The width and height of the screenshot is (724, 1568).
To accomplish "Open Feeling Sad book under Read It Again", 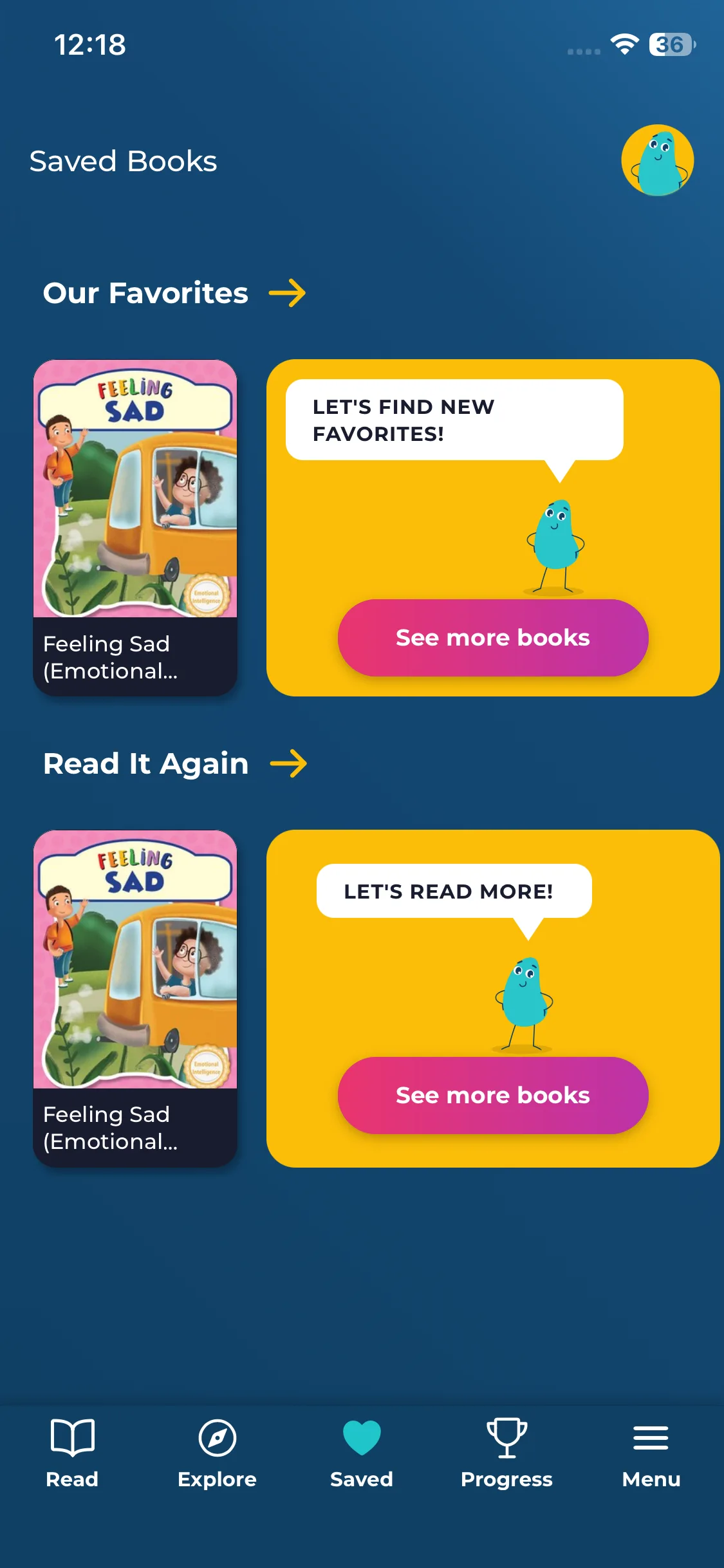I will pos(135,998).
